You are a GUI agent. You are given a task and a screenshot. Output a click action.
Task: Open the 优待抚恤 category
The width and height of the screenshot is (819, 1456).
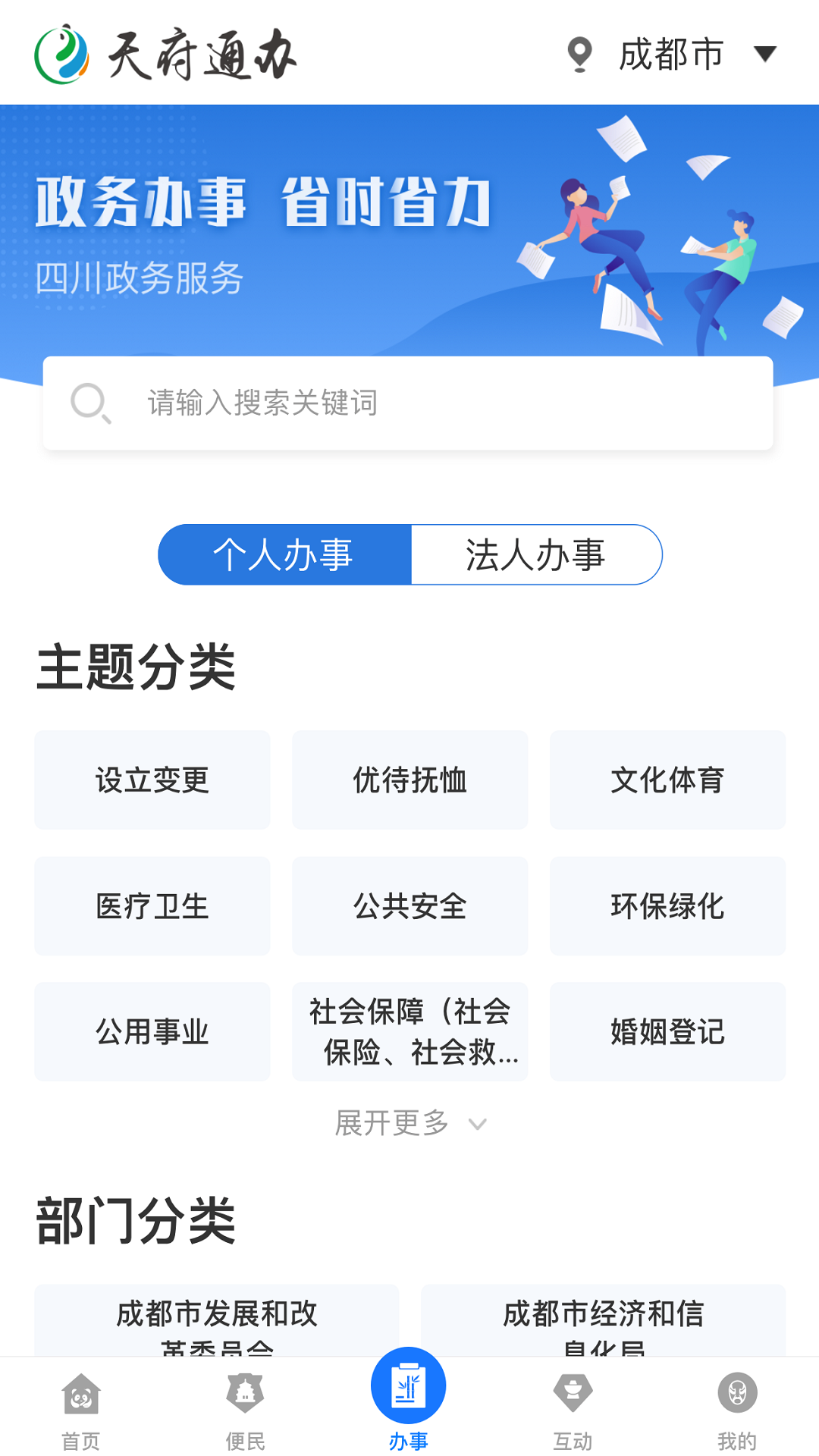[409, 780]
